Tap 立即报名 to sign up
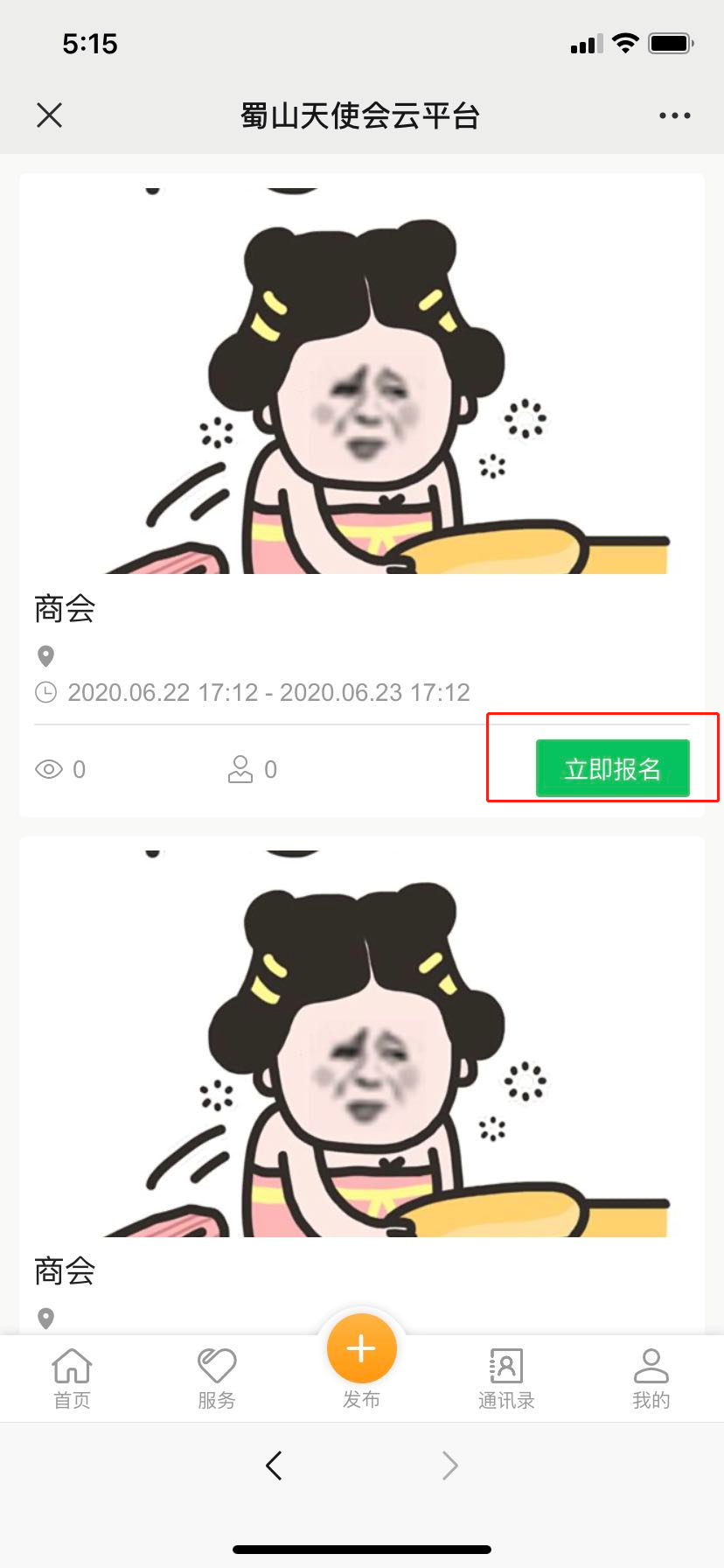The width and height of the screenshot is (724, 1568). coord(612,769)
